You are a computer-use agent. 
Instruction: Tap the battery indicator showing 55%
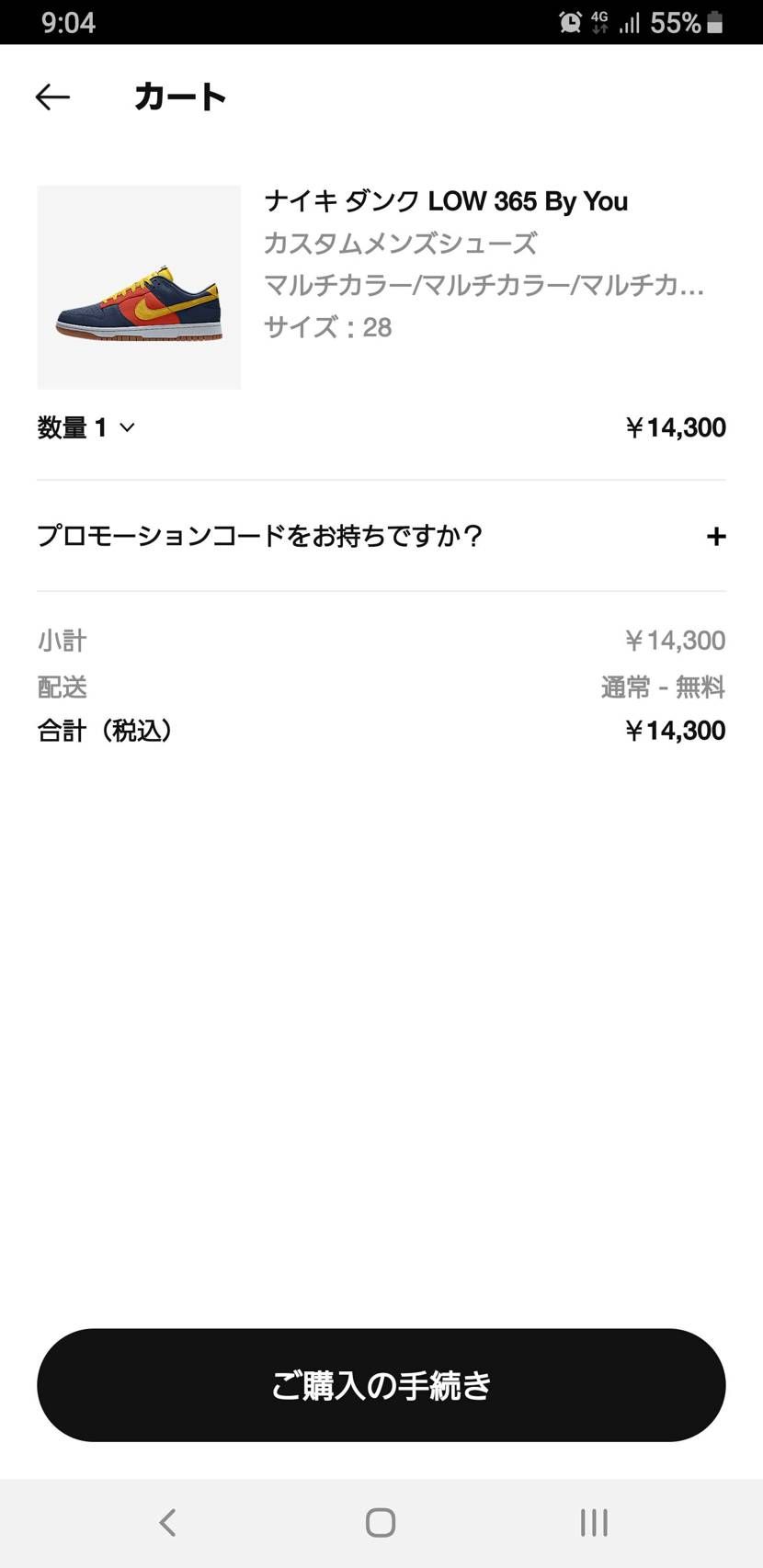click(678, 22)
